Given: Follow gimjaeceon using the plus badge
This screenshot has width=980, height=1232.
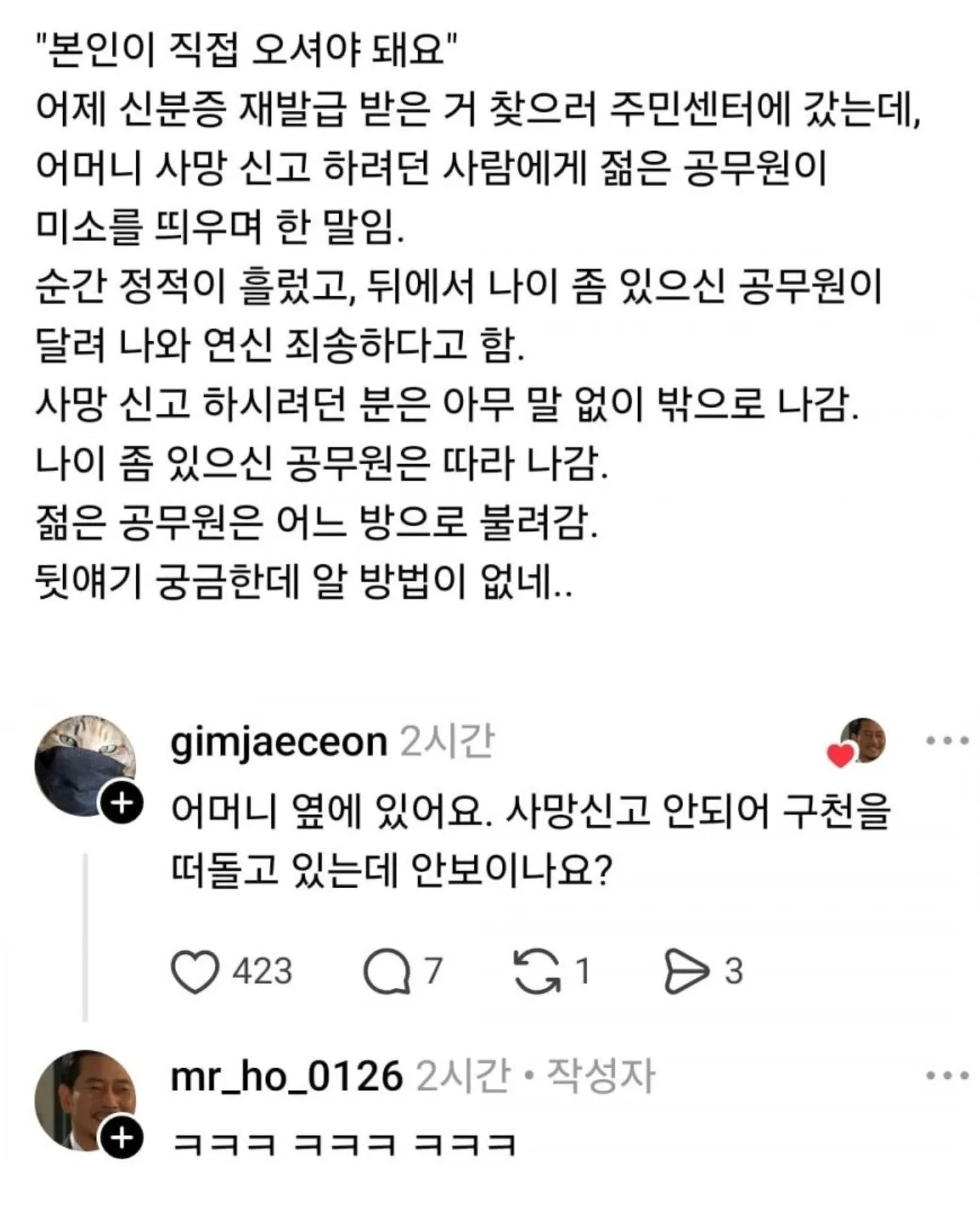Looking at the screenshot, I should tap(122, 805).
